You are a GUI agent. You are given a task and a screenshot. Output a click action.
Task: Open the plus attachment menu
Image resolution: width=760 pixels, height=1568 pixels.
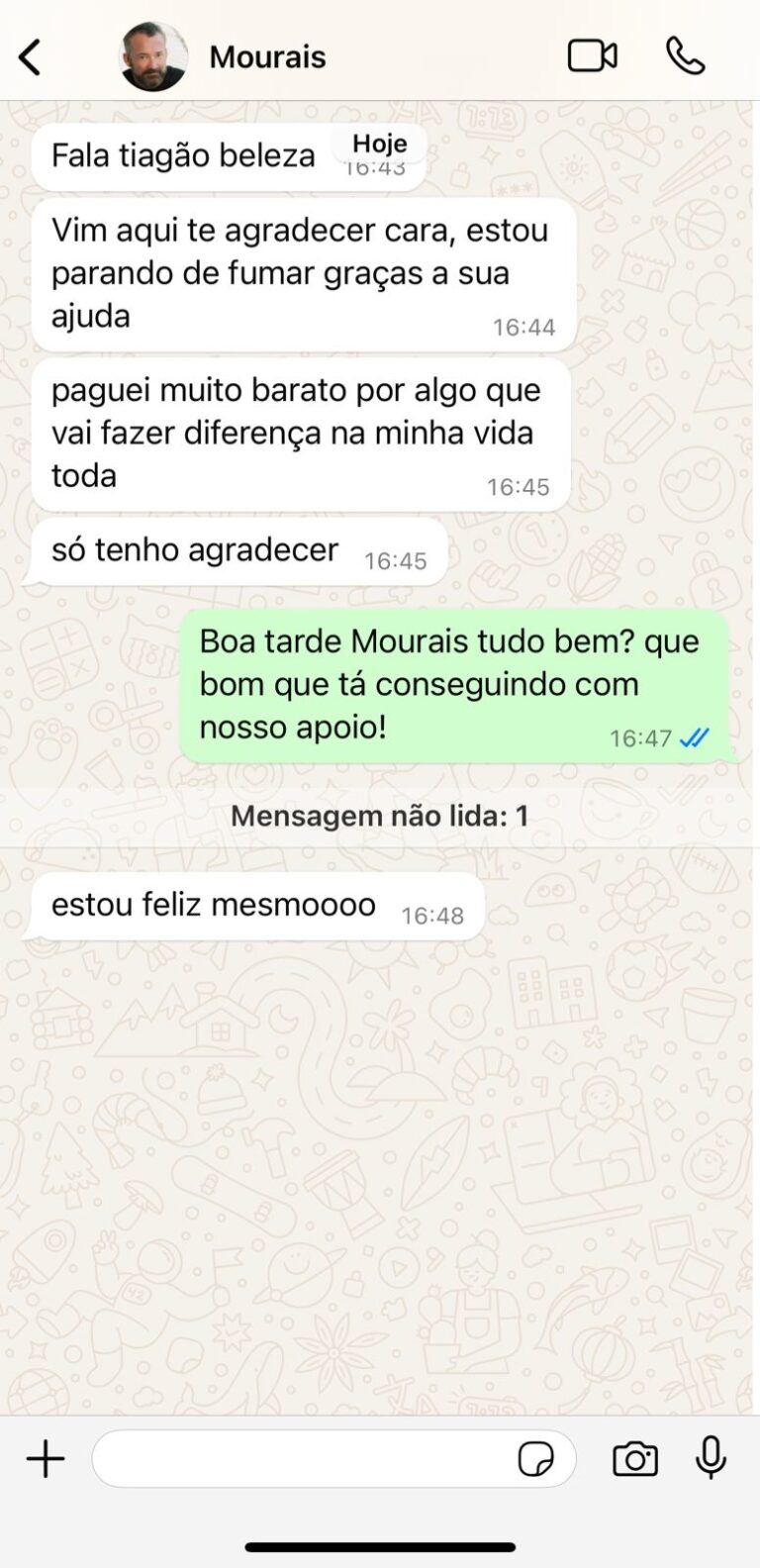click(46, 1458)
